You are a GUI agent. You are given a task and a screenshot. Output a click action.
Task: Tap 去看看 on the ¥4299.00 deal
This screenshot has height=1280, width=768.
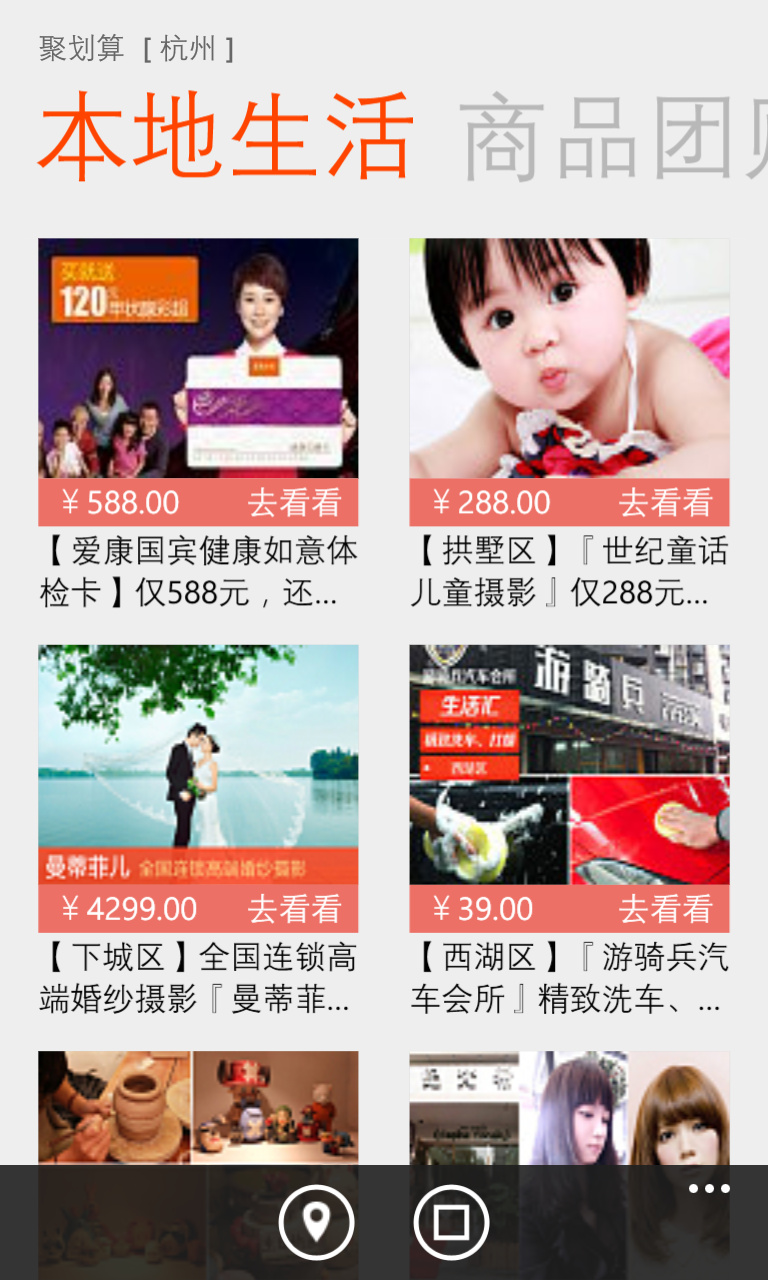click(294, 909)
